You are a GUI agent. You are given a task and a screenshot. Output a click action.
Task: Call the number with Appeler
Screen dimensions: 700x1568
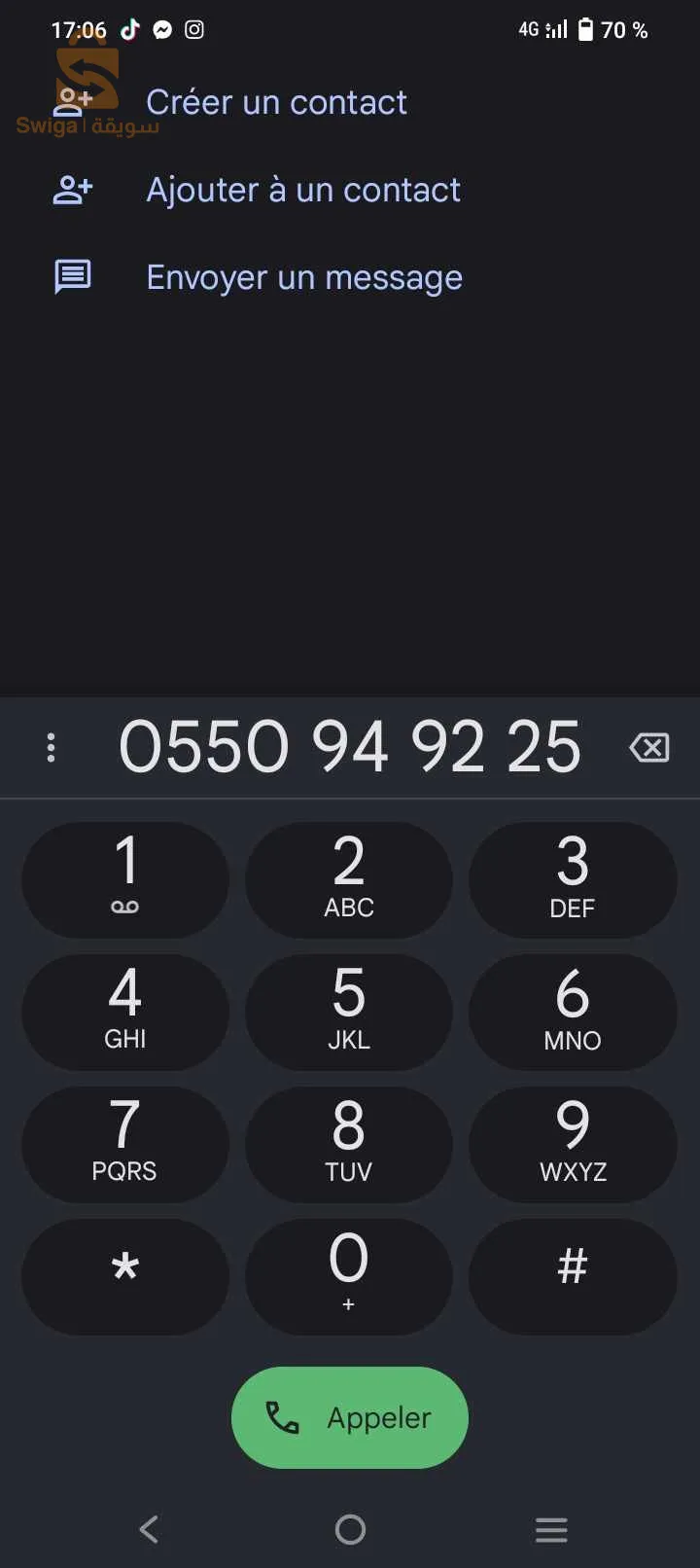point(350,1417)
